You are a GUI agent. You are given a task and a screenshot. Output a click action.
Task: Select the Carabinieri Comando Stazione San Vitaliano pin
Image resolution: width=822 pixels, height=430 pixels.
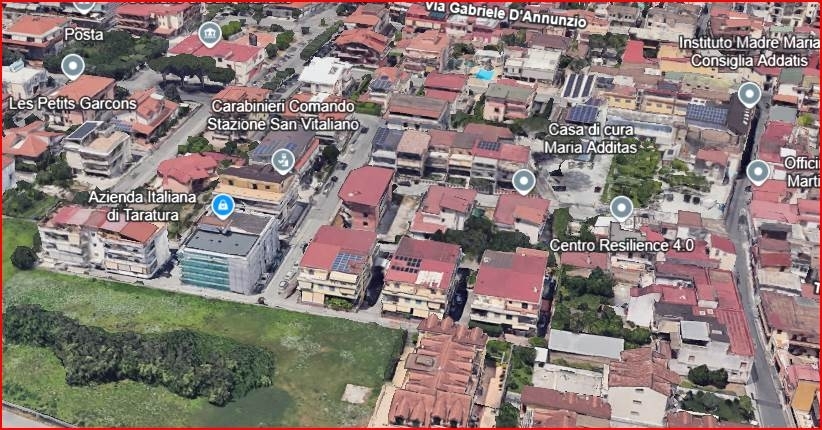pos(283,160)
